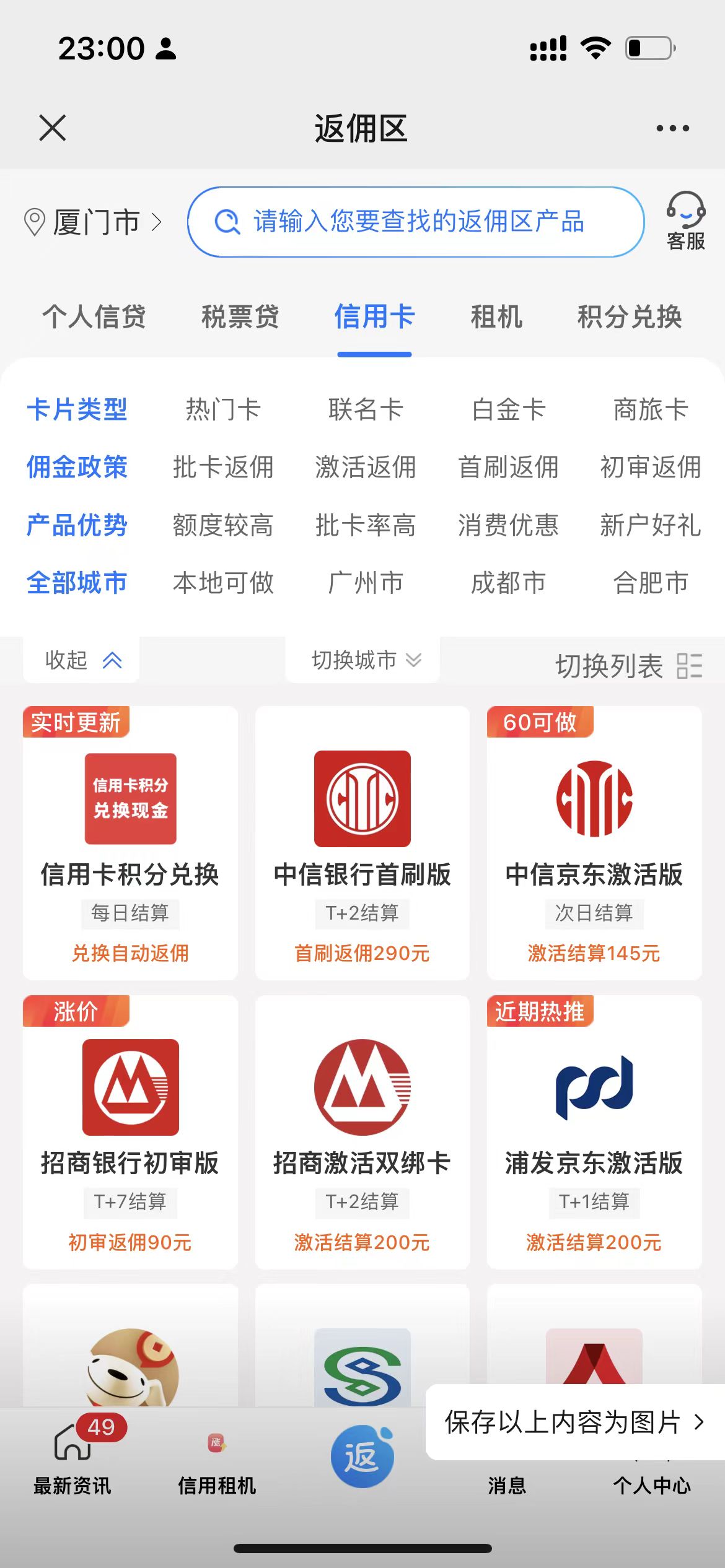
Task: Open the 中信银行首刷版 card
Action: [x=362, y=842]
